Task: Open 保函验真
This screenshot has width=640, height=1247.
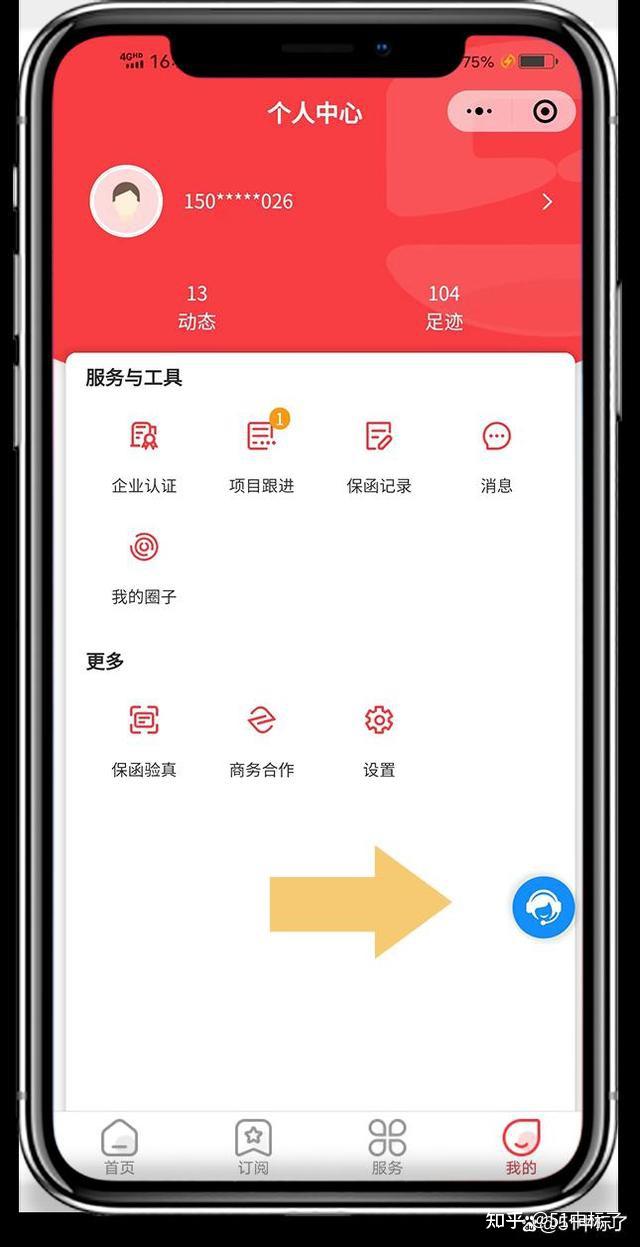Action: point(144,740)
